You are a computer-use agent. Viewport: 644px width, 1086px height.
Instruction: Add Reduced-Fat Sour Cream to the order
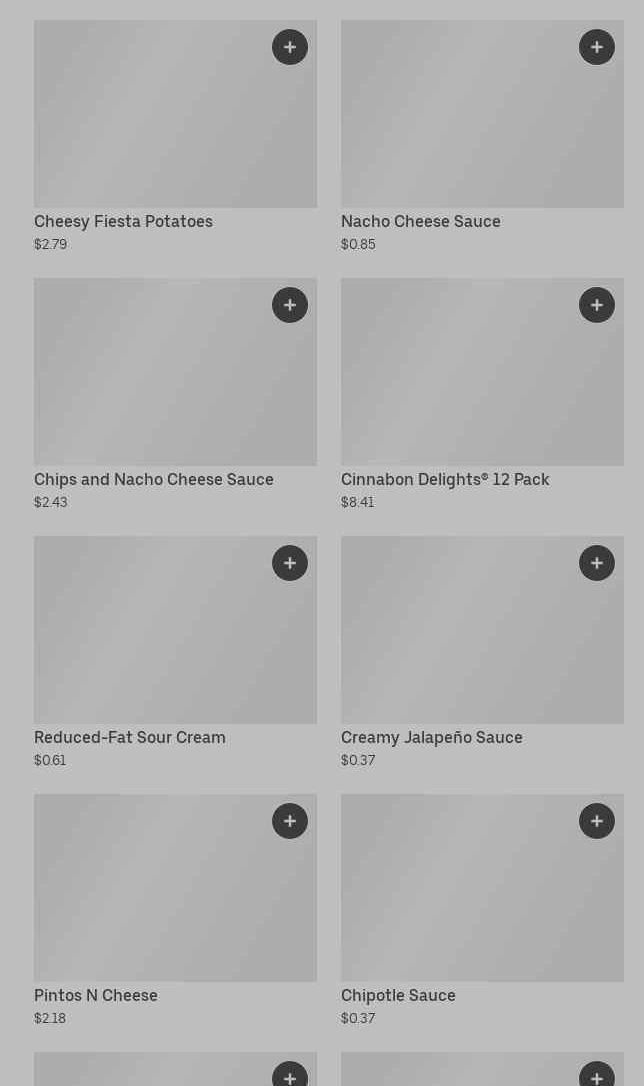[290, 563]
